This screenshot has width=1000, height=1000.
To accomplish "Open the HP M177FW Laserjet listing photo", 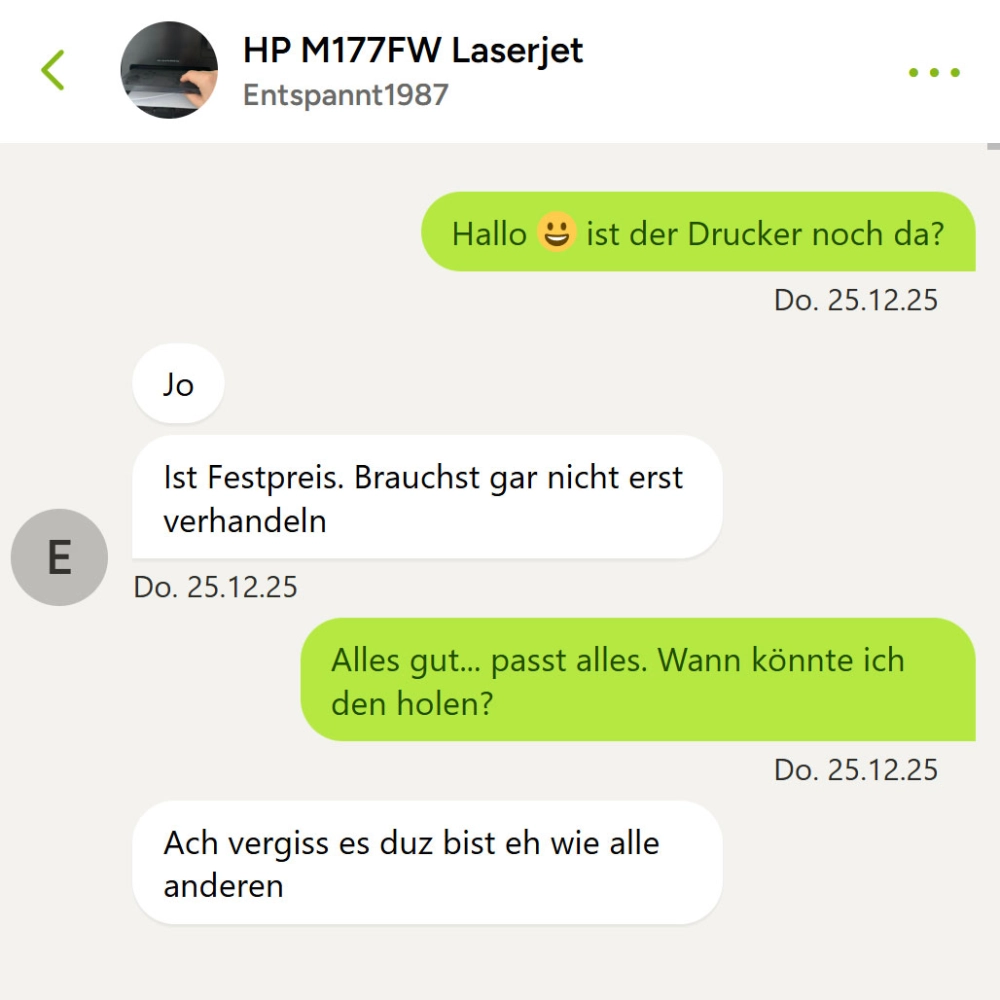I will (169, 70).
